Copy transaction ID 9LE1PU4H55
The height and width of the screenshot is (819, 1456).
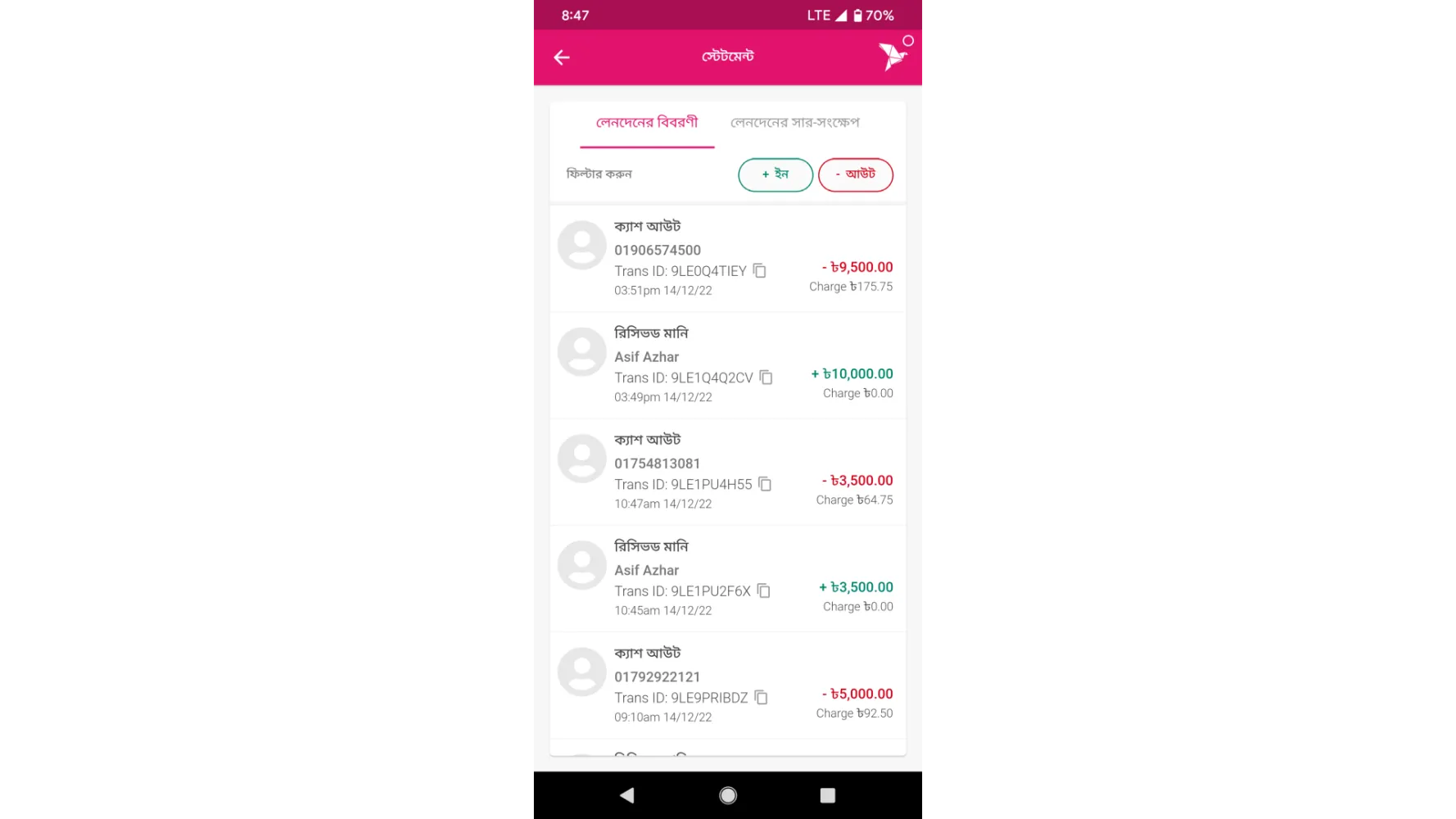(765, 484)
